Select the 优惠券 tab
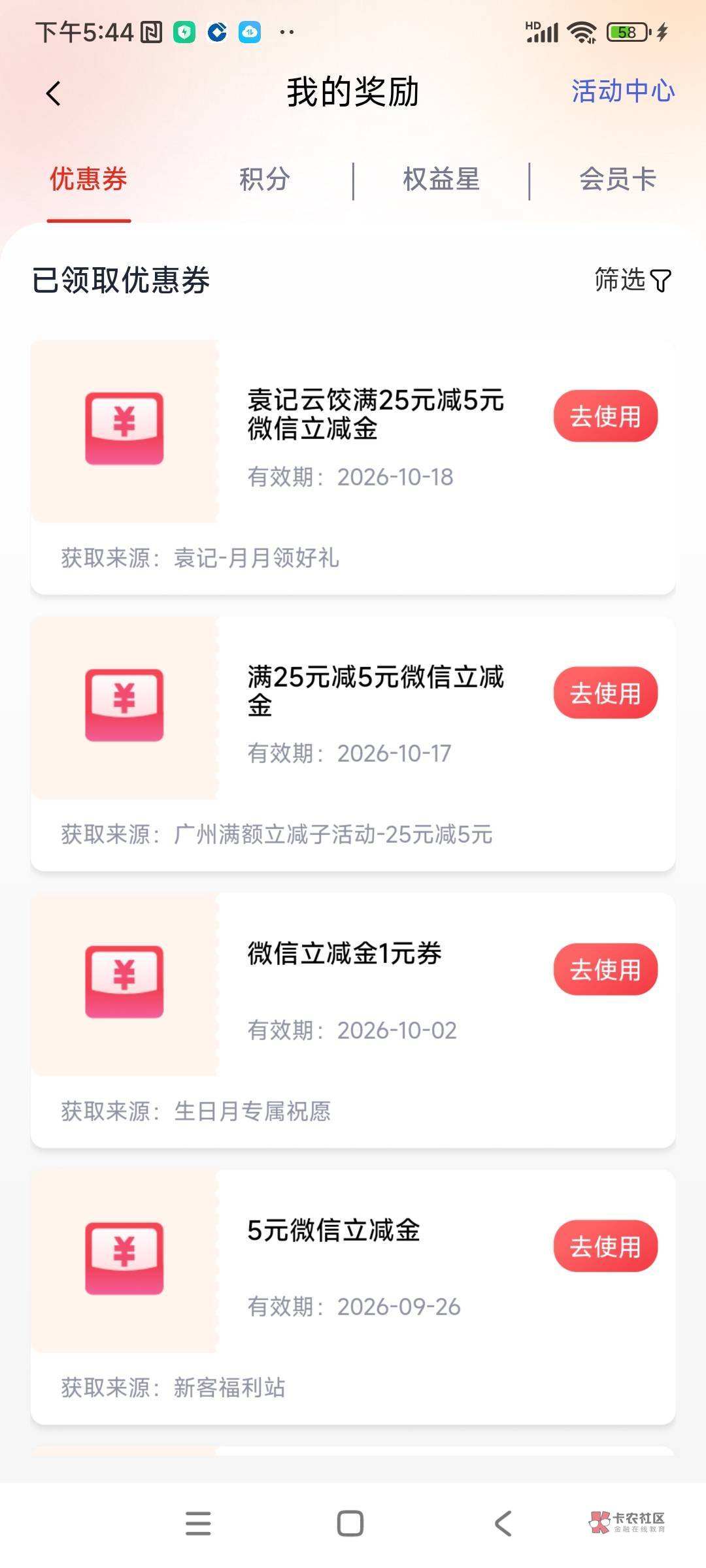 click(89, 179)
